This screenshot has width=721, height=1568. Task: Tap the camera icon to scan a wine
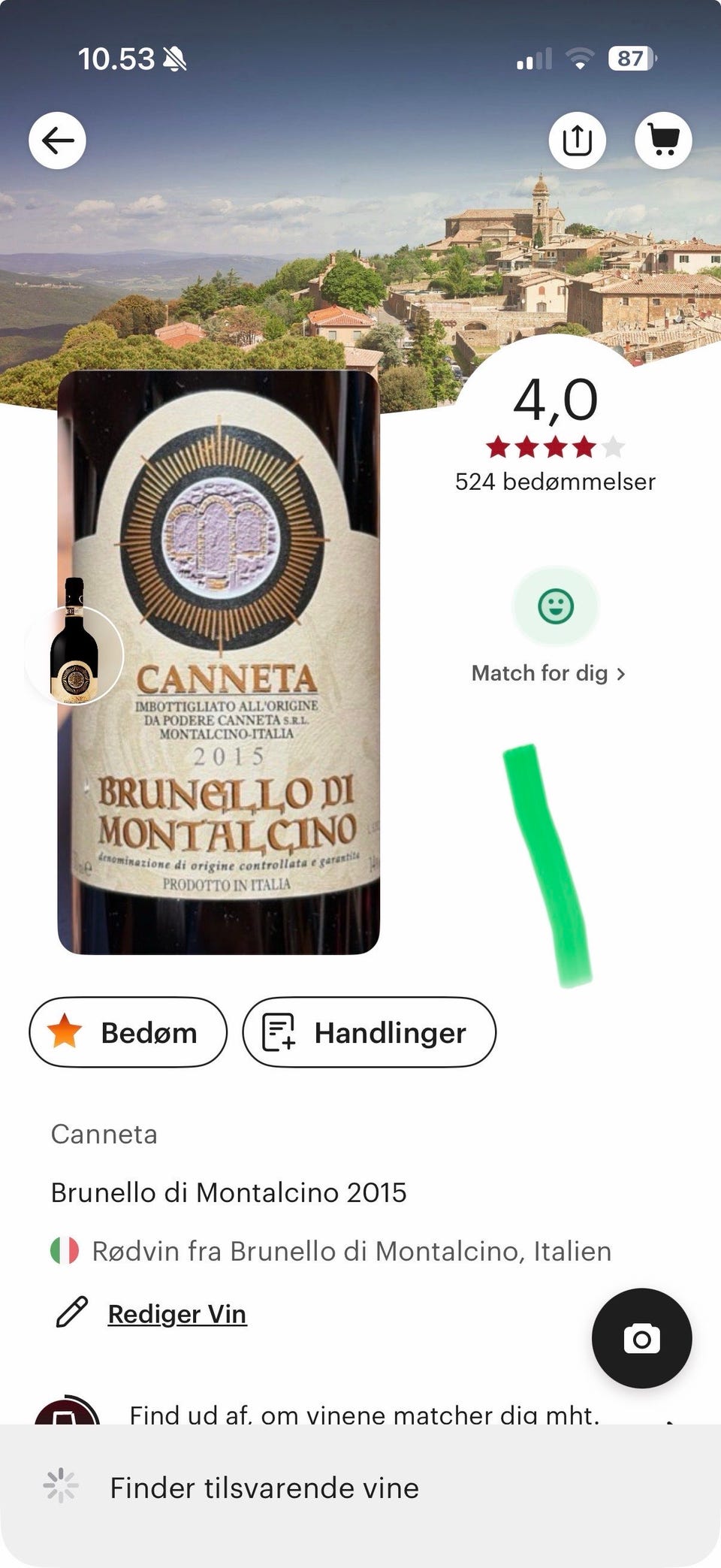[x=641, y=1340]
